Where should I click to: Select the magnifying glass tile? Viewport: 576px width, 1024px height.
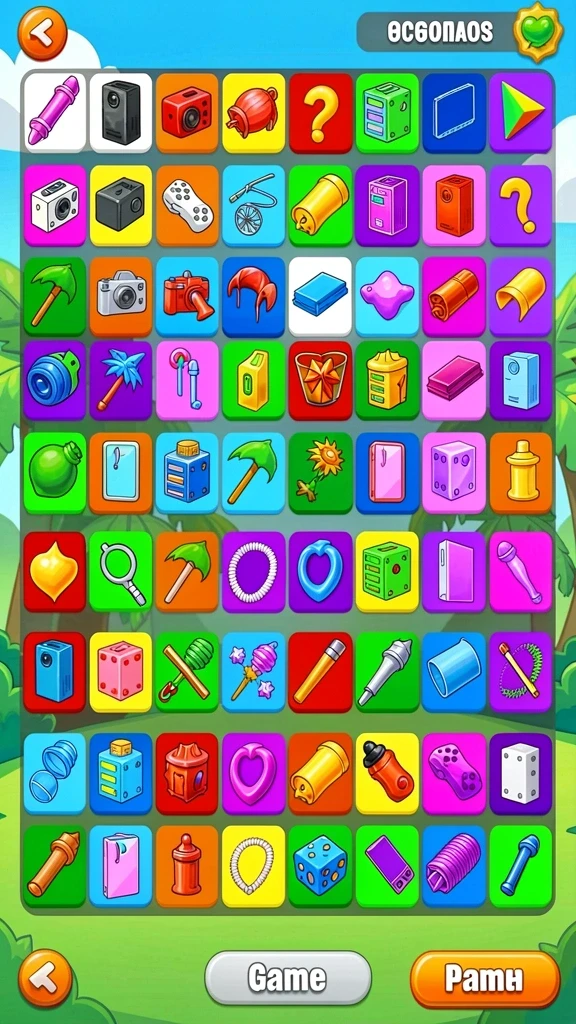click(x=121, y=571)
